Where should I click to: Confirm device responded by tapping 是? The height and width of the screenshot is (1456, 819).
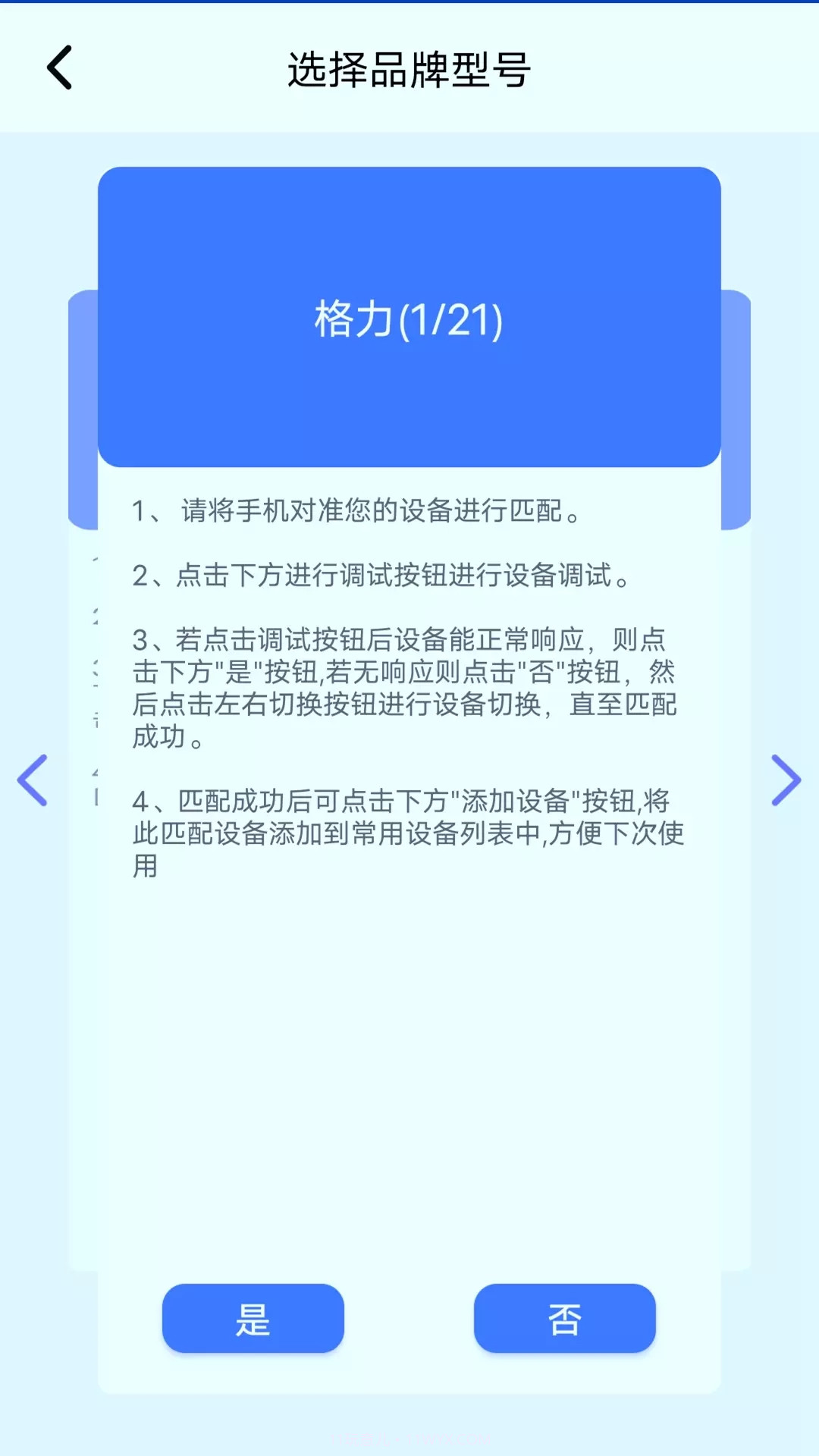pyautogui.click(x=253, y=1319)
